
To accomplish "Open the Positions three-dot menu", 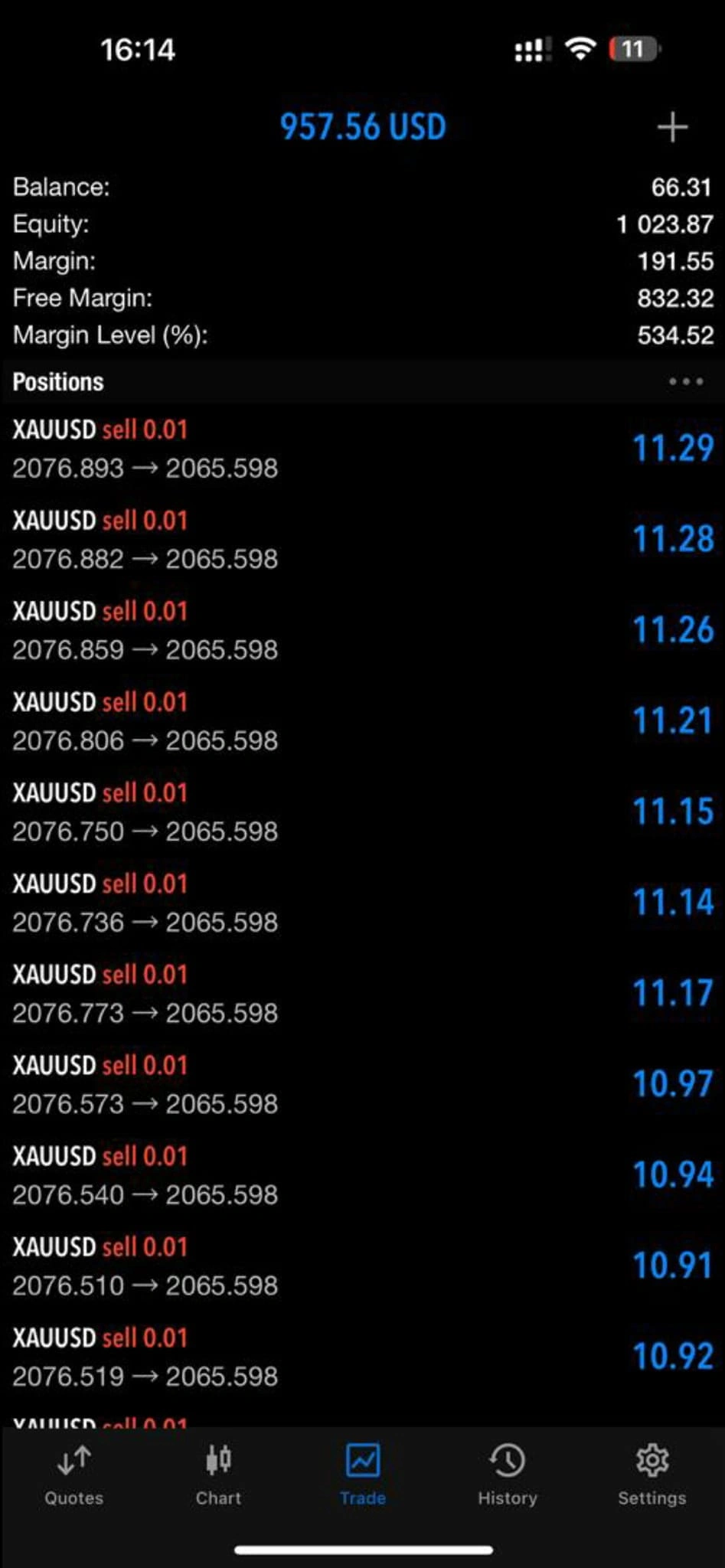I will (685, 381).
